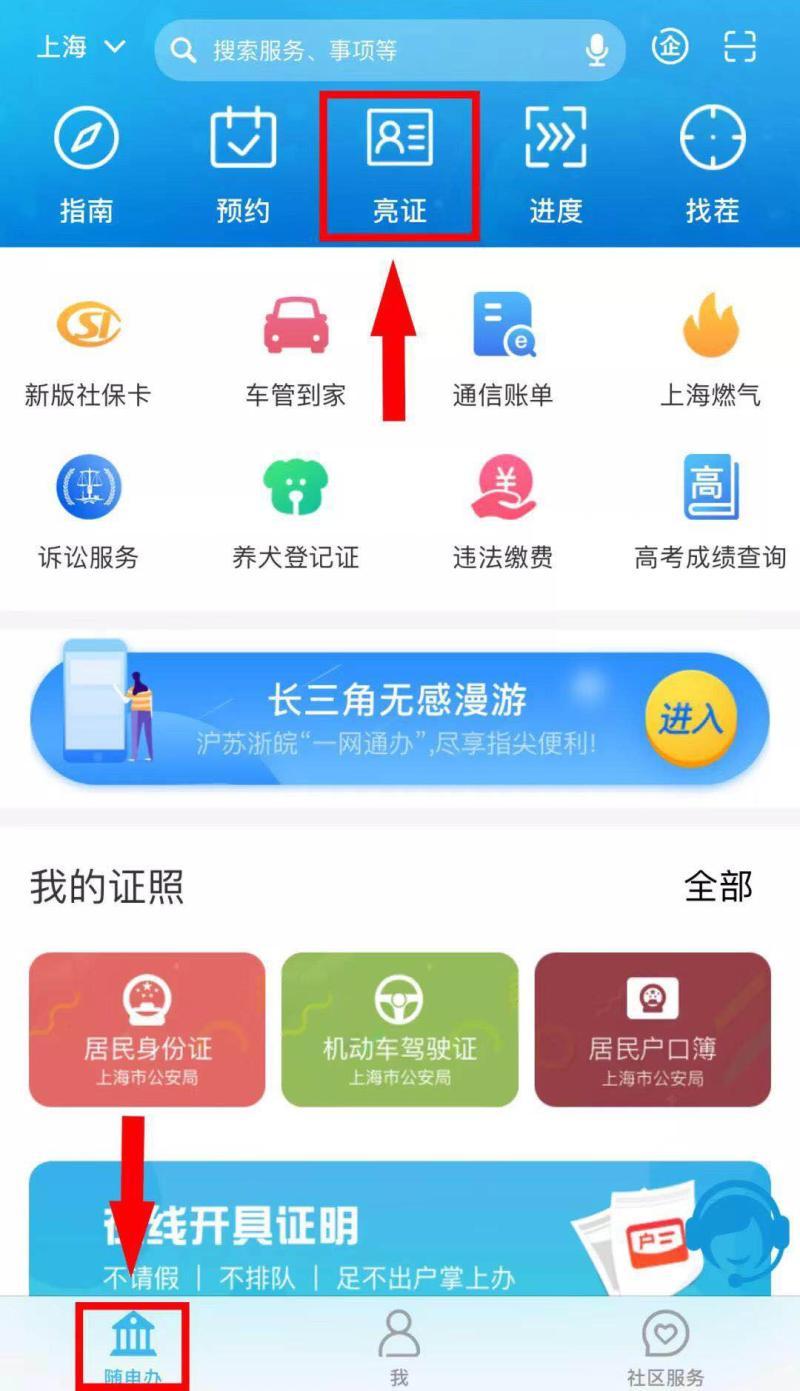800x1391 pixels.
Task: Open the QR code scanner
Action: coord(741,47)
